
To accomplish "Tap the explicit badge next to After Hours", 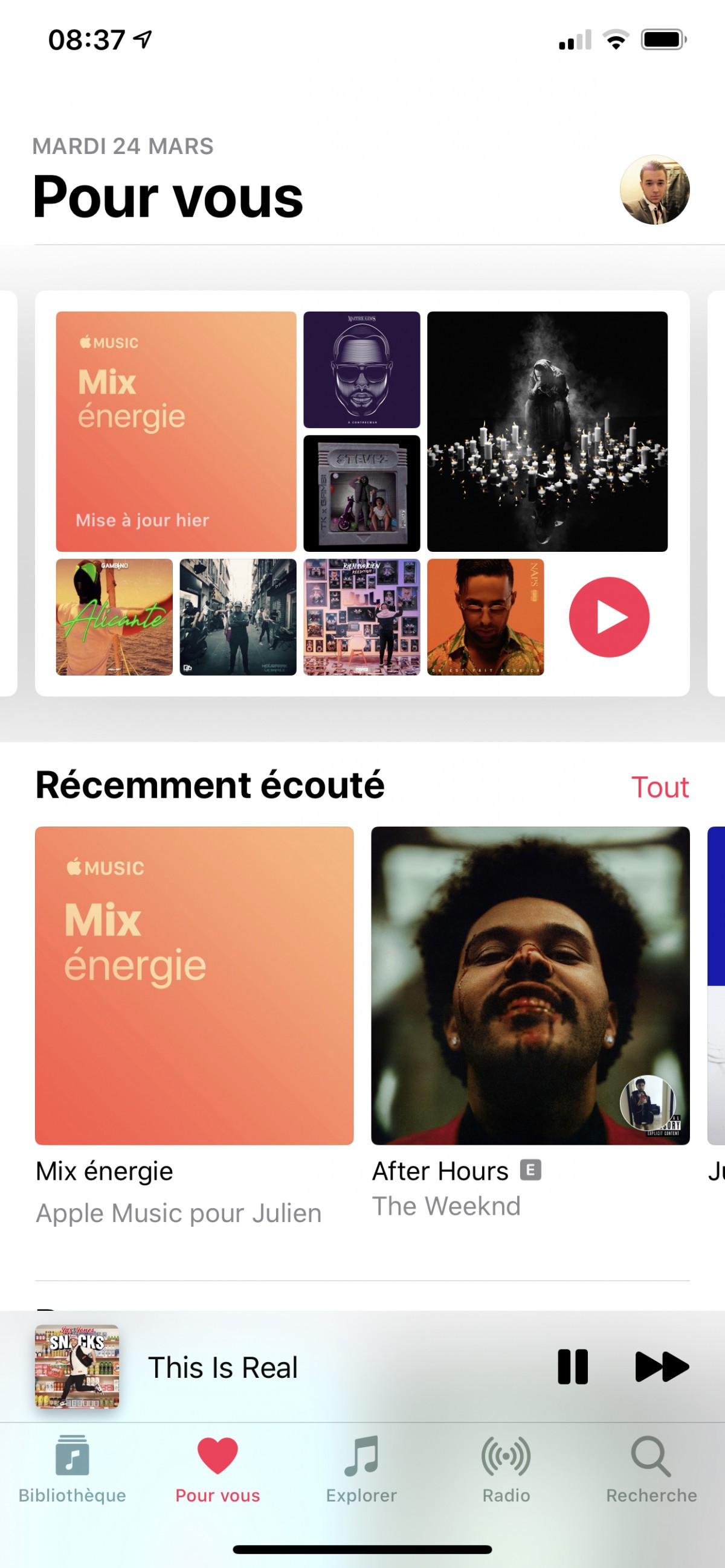I will pyautogui.click(x=530, y=1170).
